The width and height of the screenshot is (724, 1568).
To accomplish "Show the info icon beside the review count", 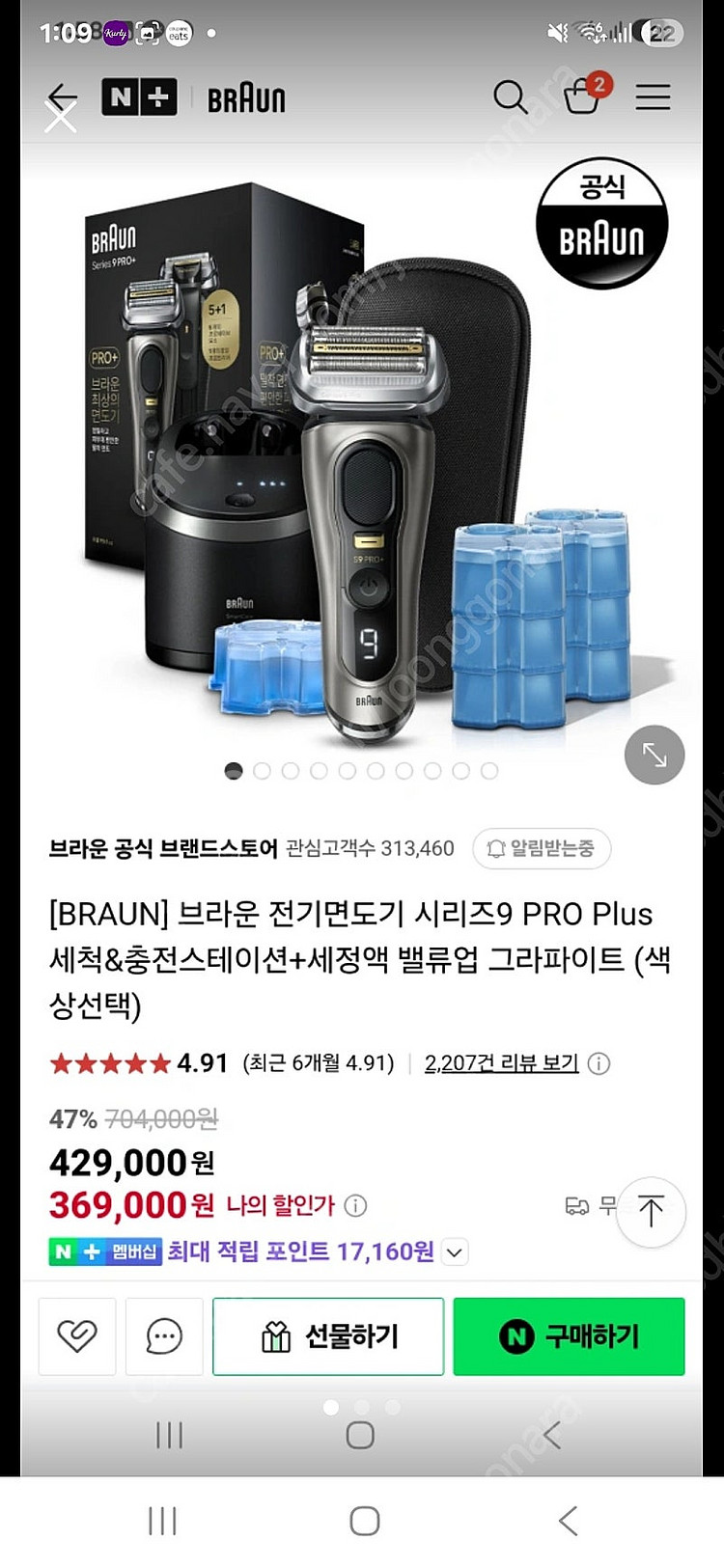I will [599, 1063].
